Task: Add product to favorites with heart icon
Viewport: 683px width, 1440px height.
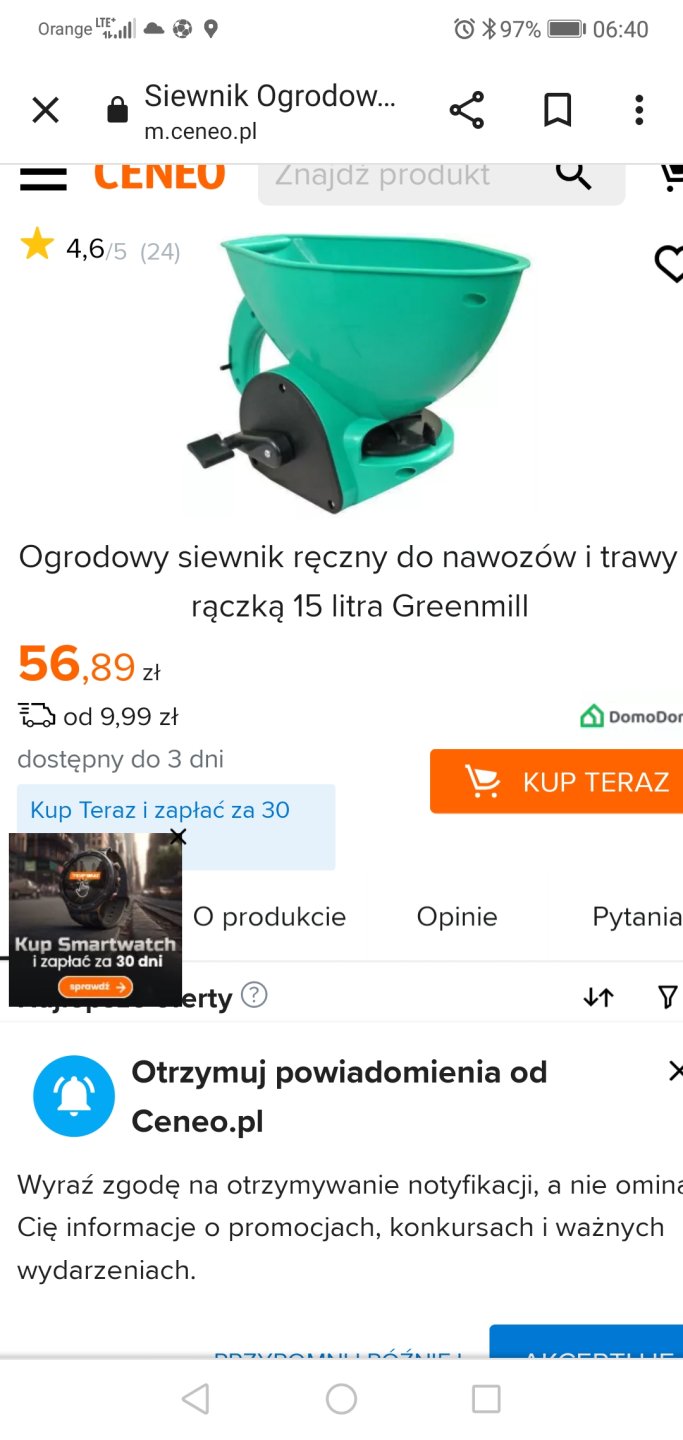Action: 668,263
